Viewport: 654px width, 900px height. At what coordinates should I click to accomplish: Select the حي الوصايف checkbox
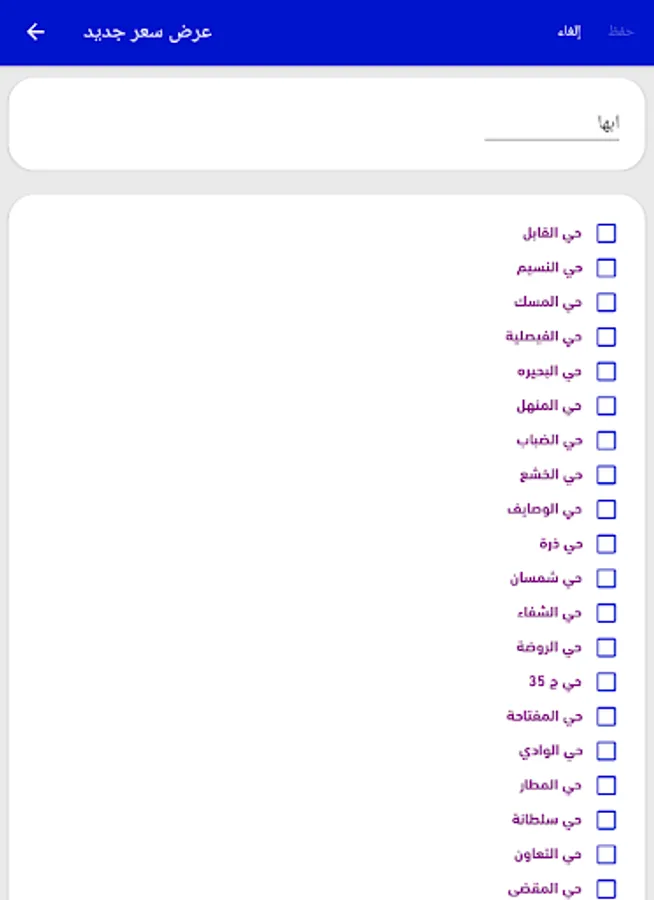pos(606,510)
